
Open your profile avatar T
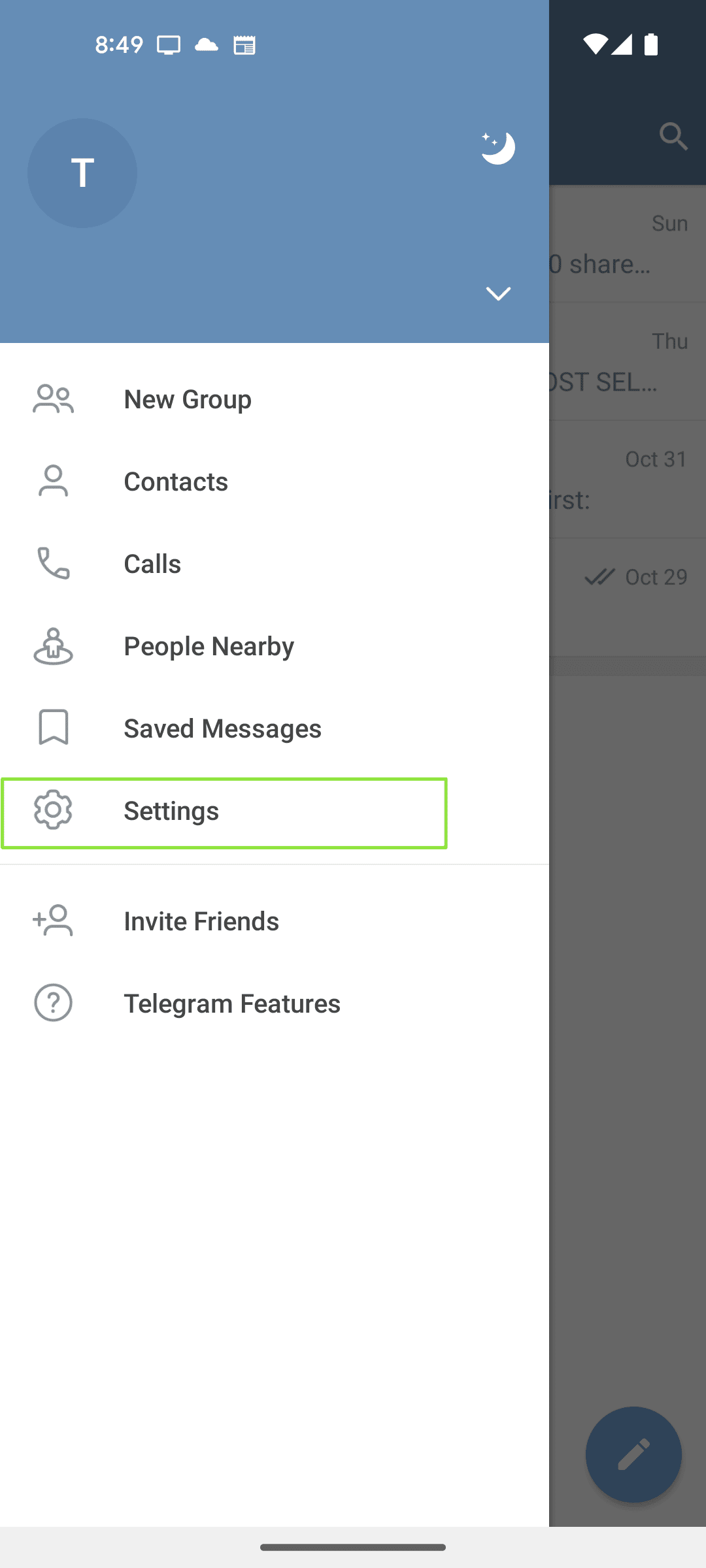tap(82, 172)
